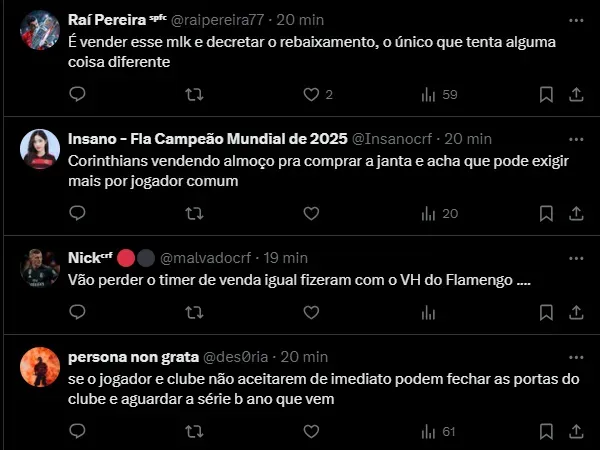The width and height of the screenshot is (600, 450).
Task: Open more options on Nick's post
Action: pos(576,257)
